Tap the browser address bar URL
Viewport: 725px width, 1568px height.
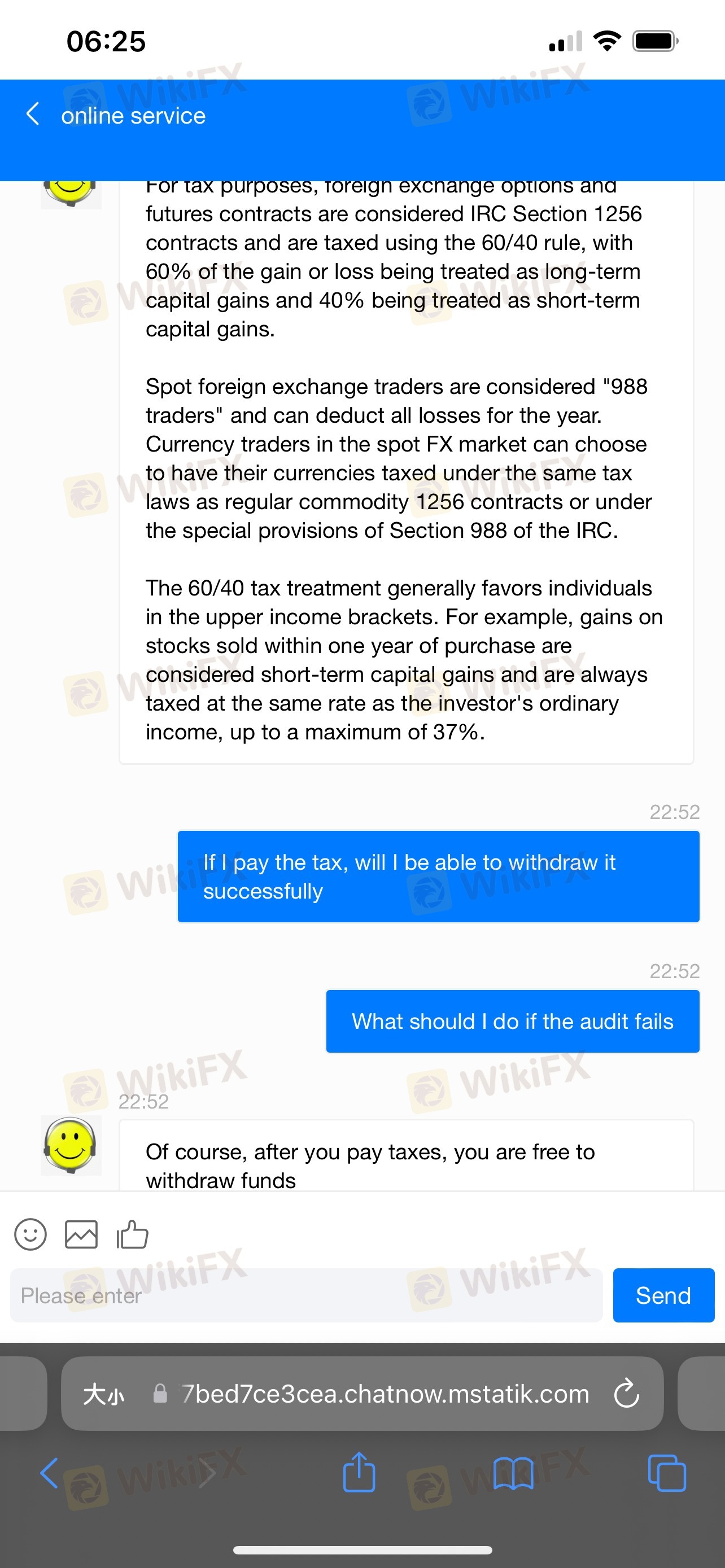click(x=385, y=1394)
